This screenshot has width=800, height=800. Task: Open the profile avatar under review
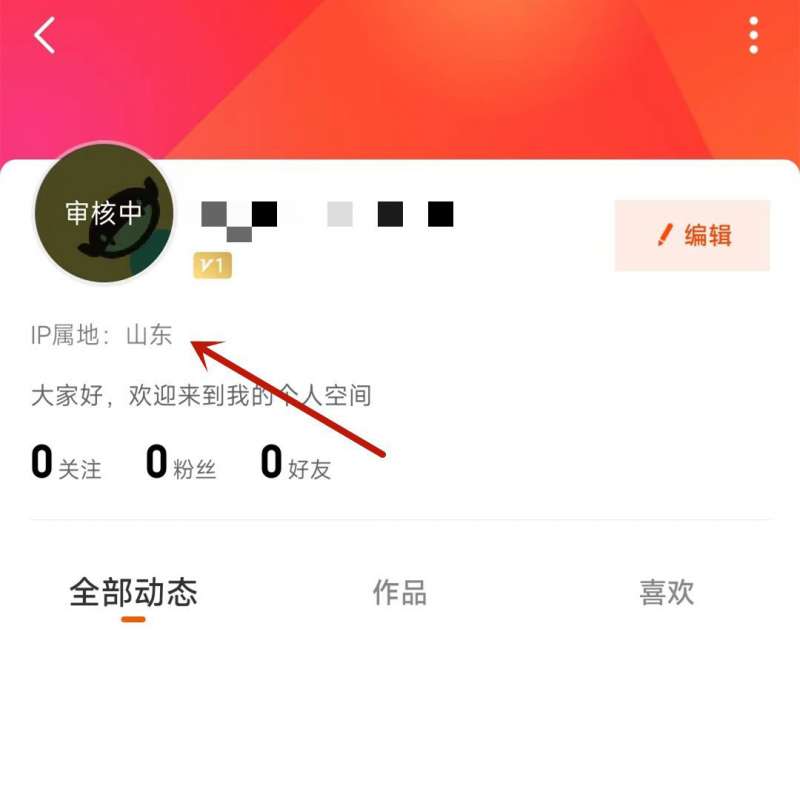[104, 214]
